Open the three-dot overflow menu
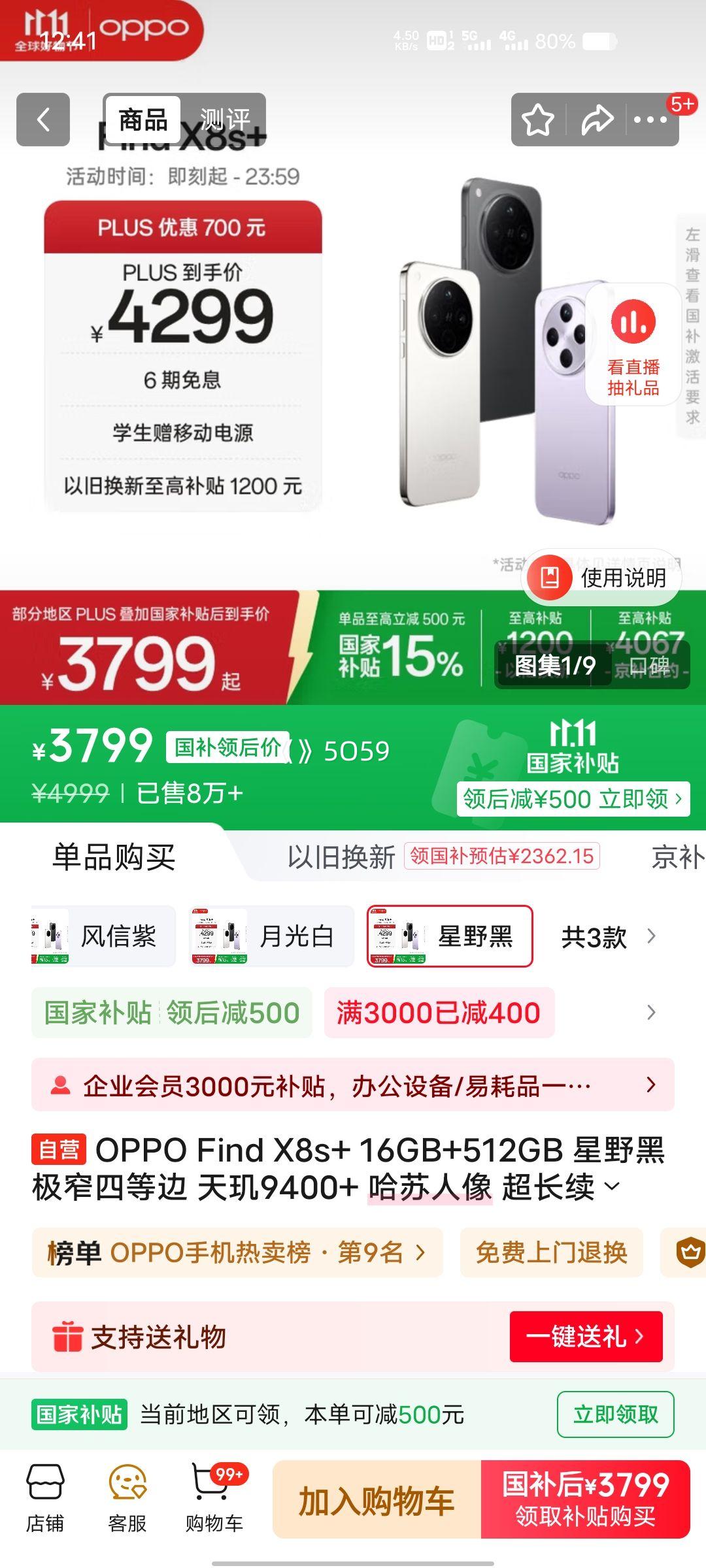Viewport: 706px width, 1568px height. tap(650, 120)
